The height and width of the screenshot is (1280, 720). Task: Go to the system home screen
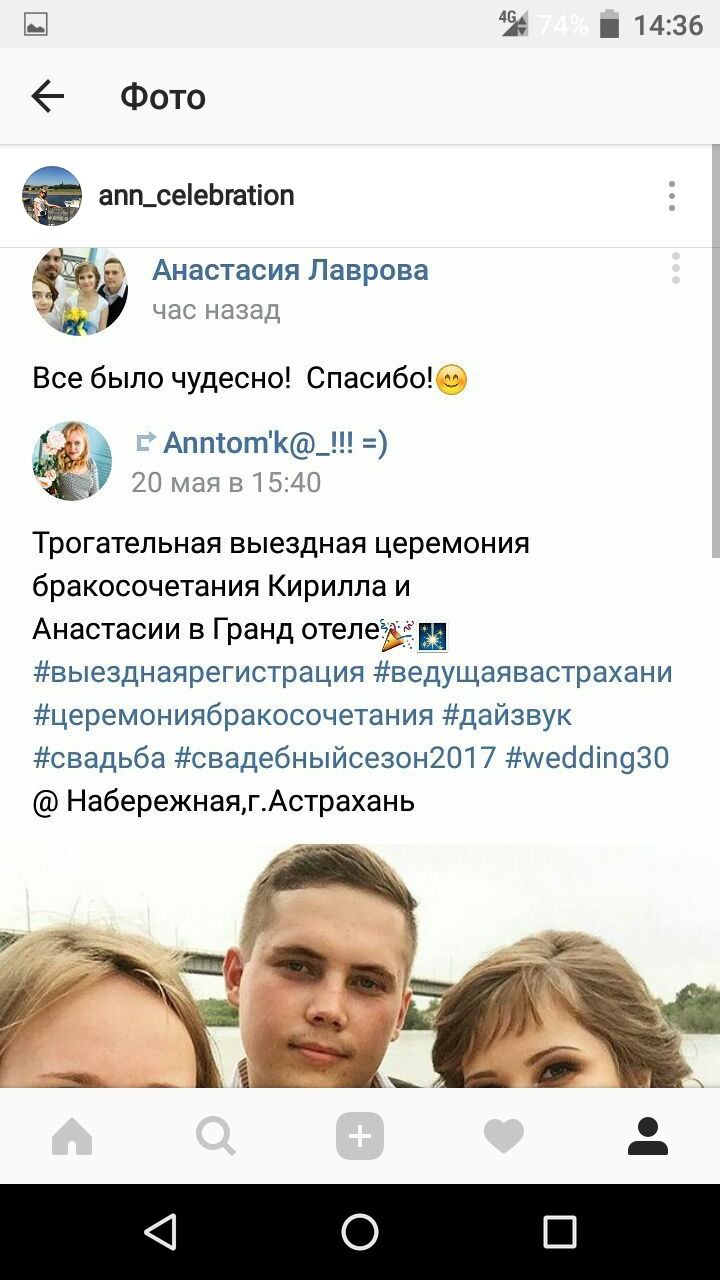click(360, 1232)
